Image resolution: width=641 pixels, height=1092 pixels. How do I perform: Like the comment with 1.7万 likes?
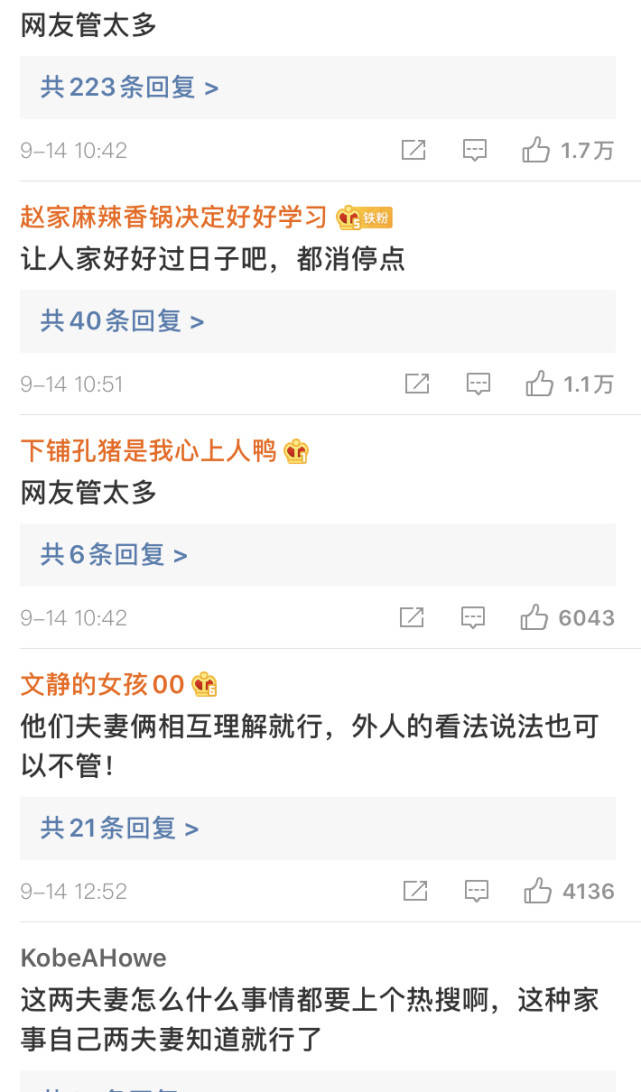click(x=537, y=151)
